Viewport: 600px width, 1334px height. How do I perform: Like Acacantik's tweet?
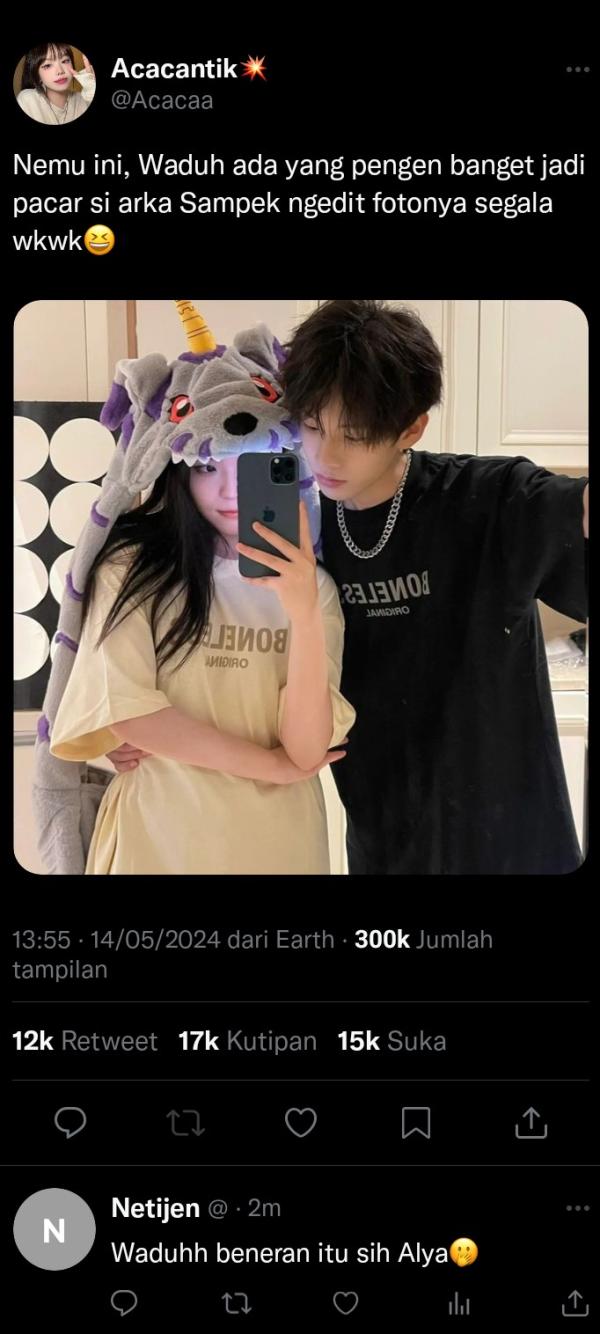[x=300, y=1123]
